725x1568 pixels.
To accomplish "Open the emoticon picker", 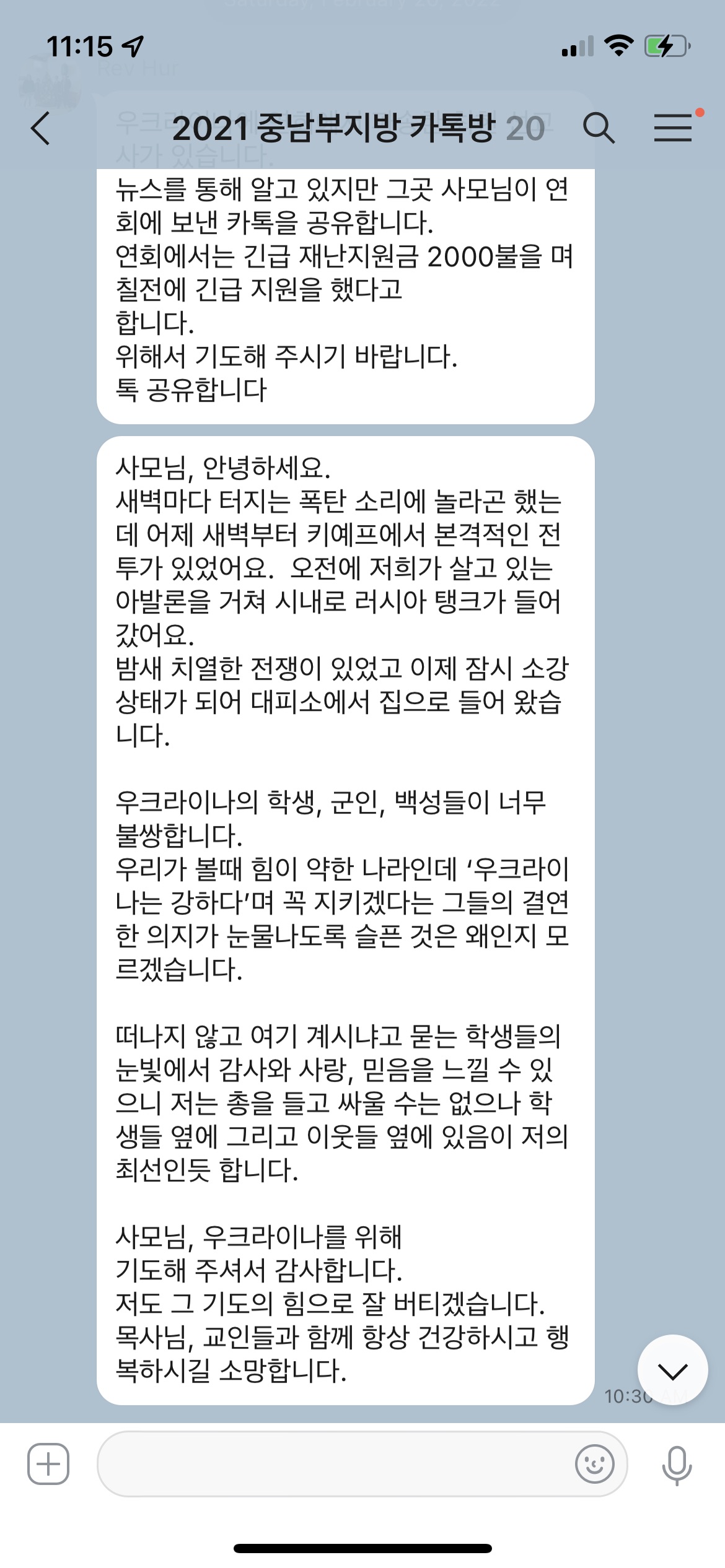I will click(x=594, y=1464).
